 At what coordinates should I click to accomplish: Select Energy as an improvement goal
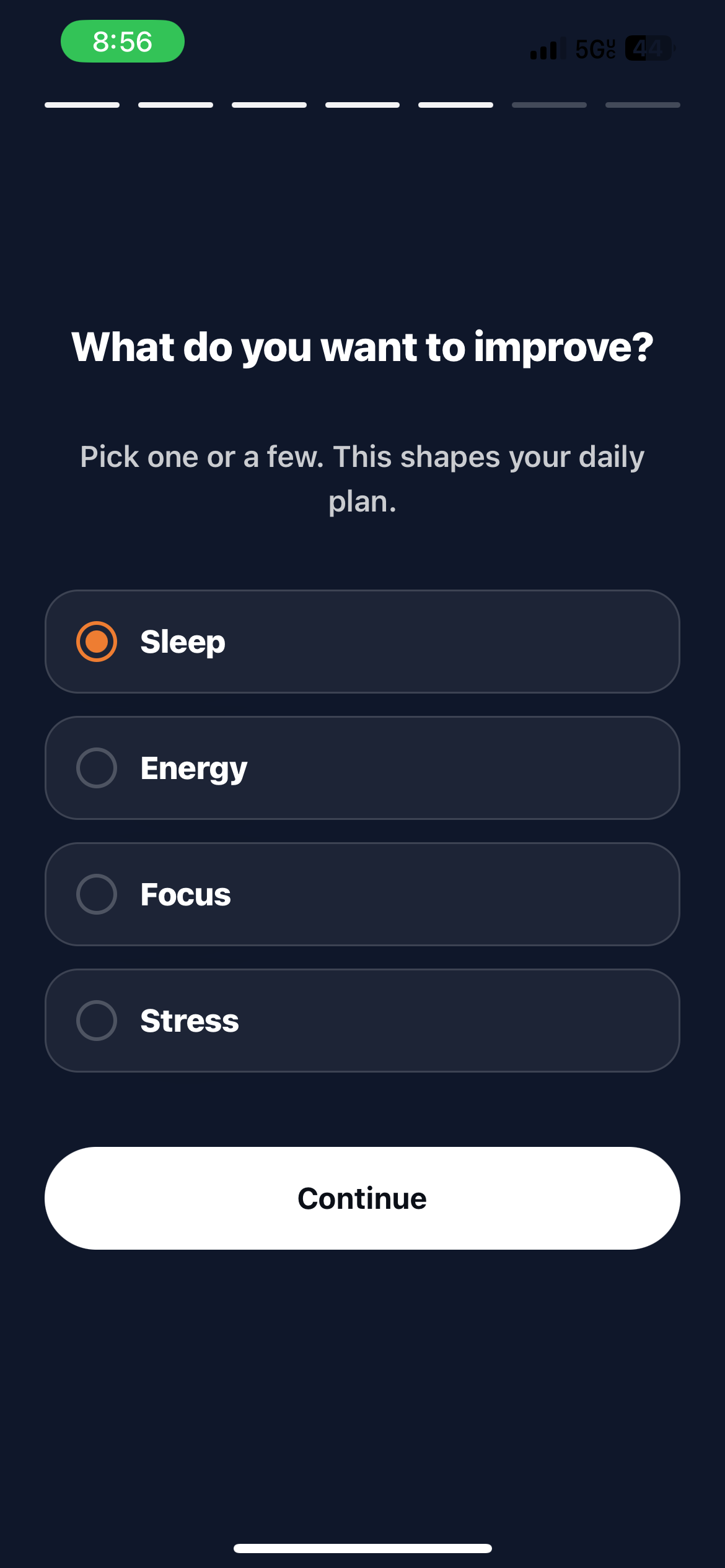(362, 768)
